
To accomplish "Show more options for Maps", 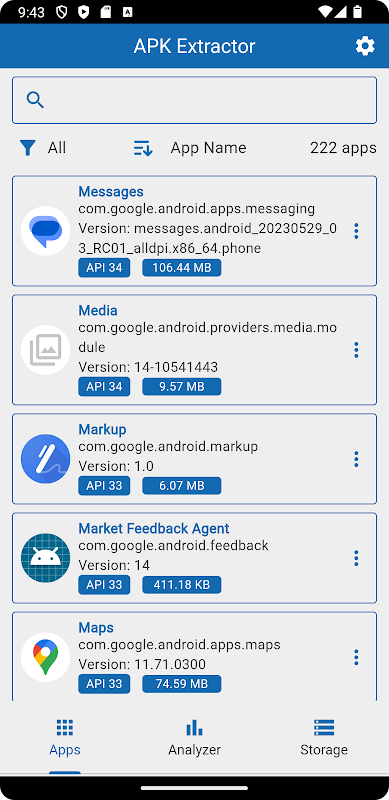I will pos(356,657).
